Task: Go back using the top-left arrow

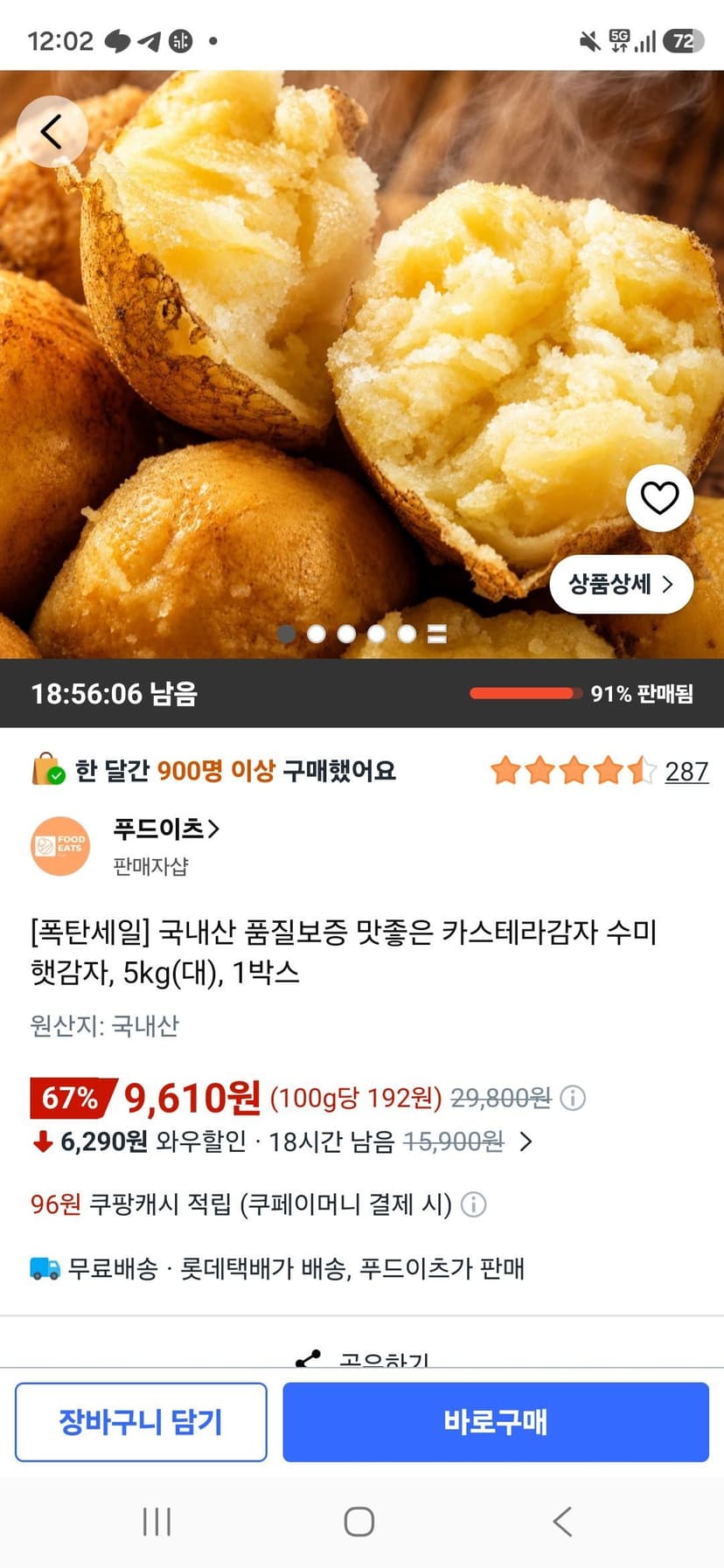Action: tap(52, 131)
